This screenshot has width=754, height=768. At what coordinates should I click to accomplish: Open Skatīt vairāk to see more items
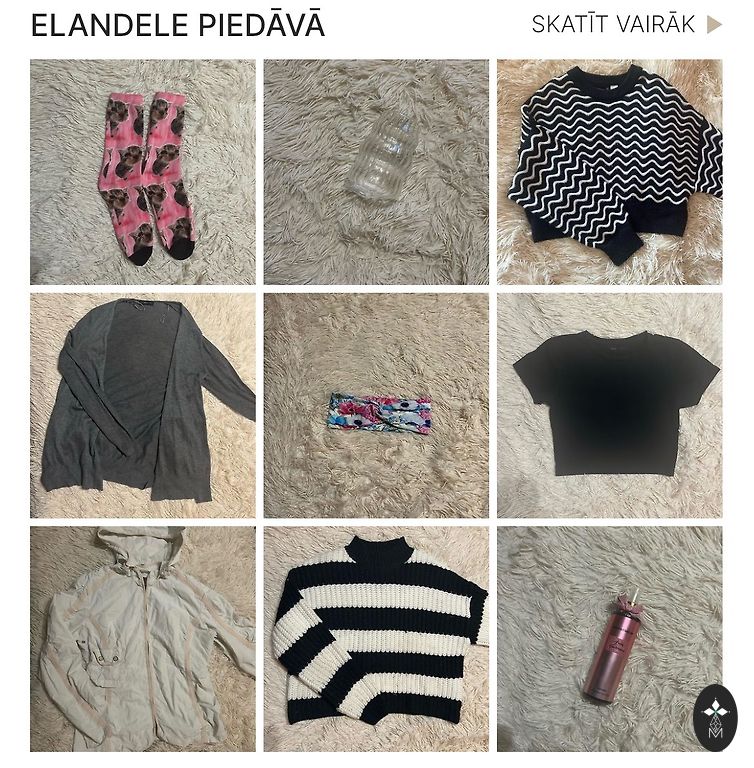tap(626, 25)
